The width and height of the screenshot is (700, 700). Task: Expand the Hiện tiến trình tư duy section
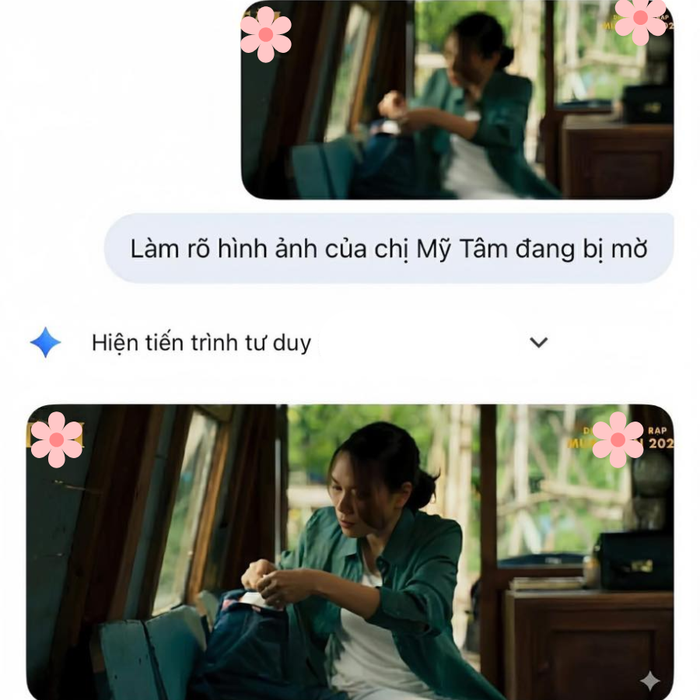pos(538,343)
